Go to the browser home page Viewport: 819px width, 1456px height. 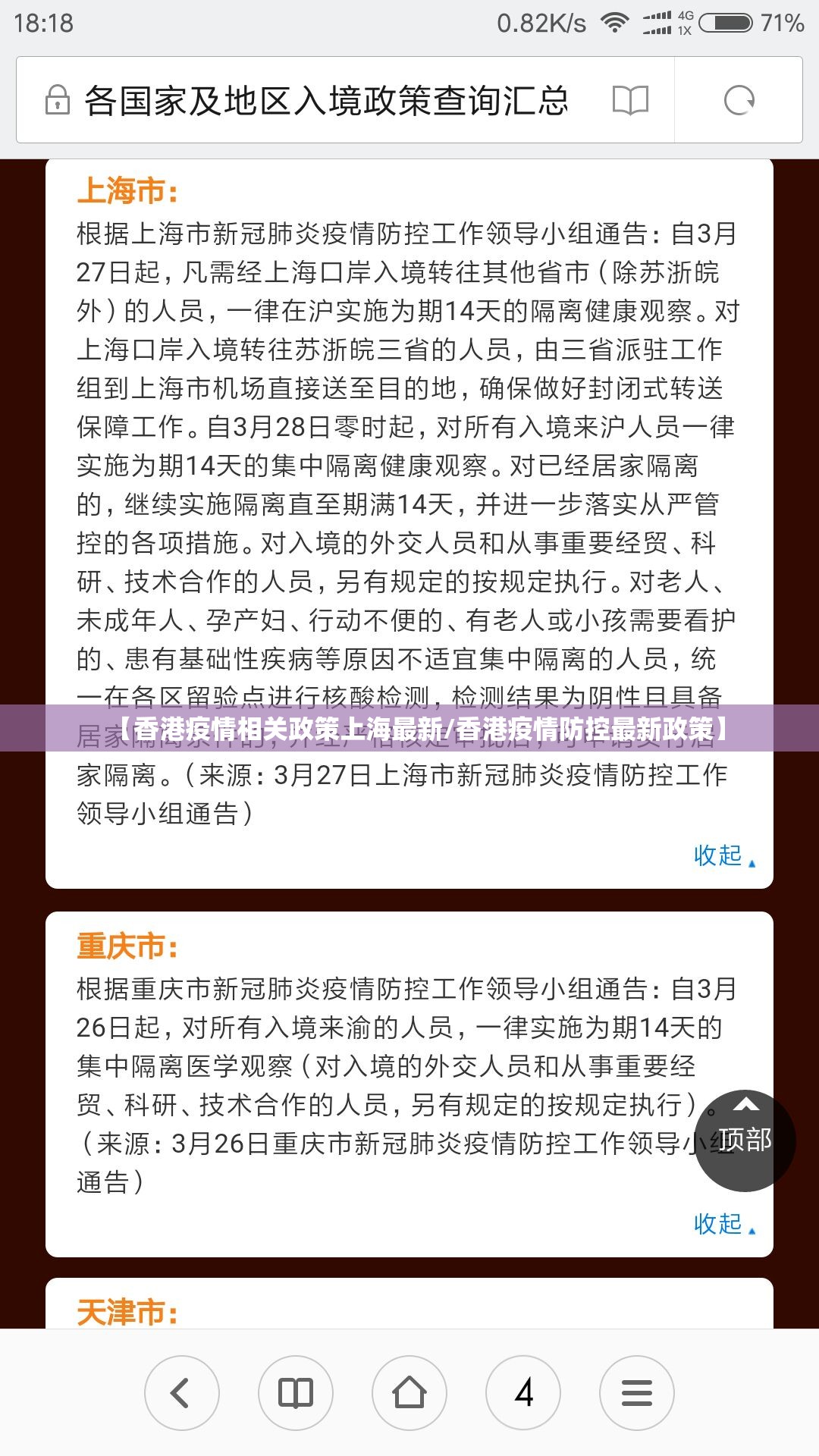409,1393
